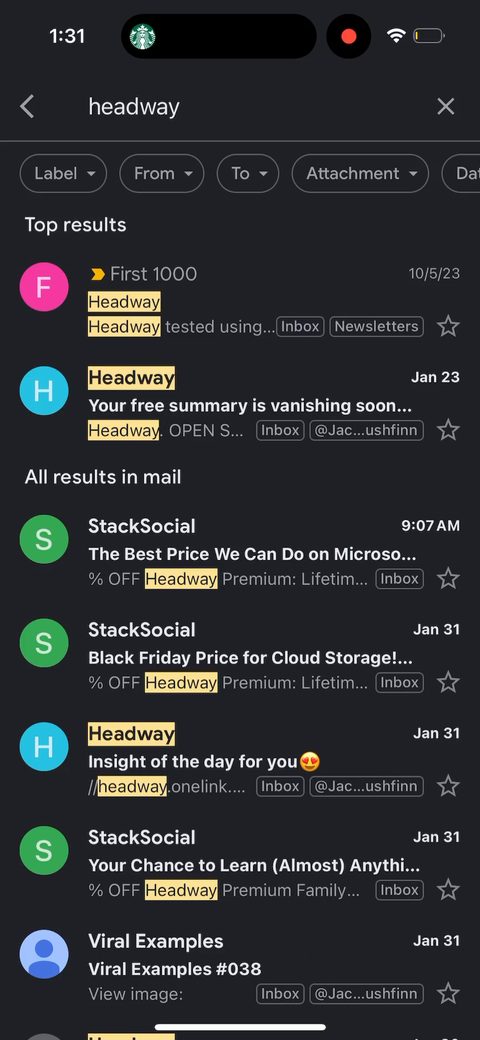480x1040 pixels.
Task: Edit the headway search field
Action: click(252, 107)
